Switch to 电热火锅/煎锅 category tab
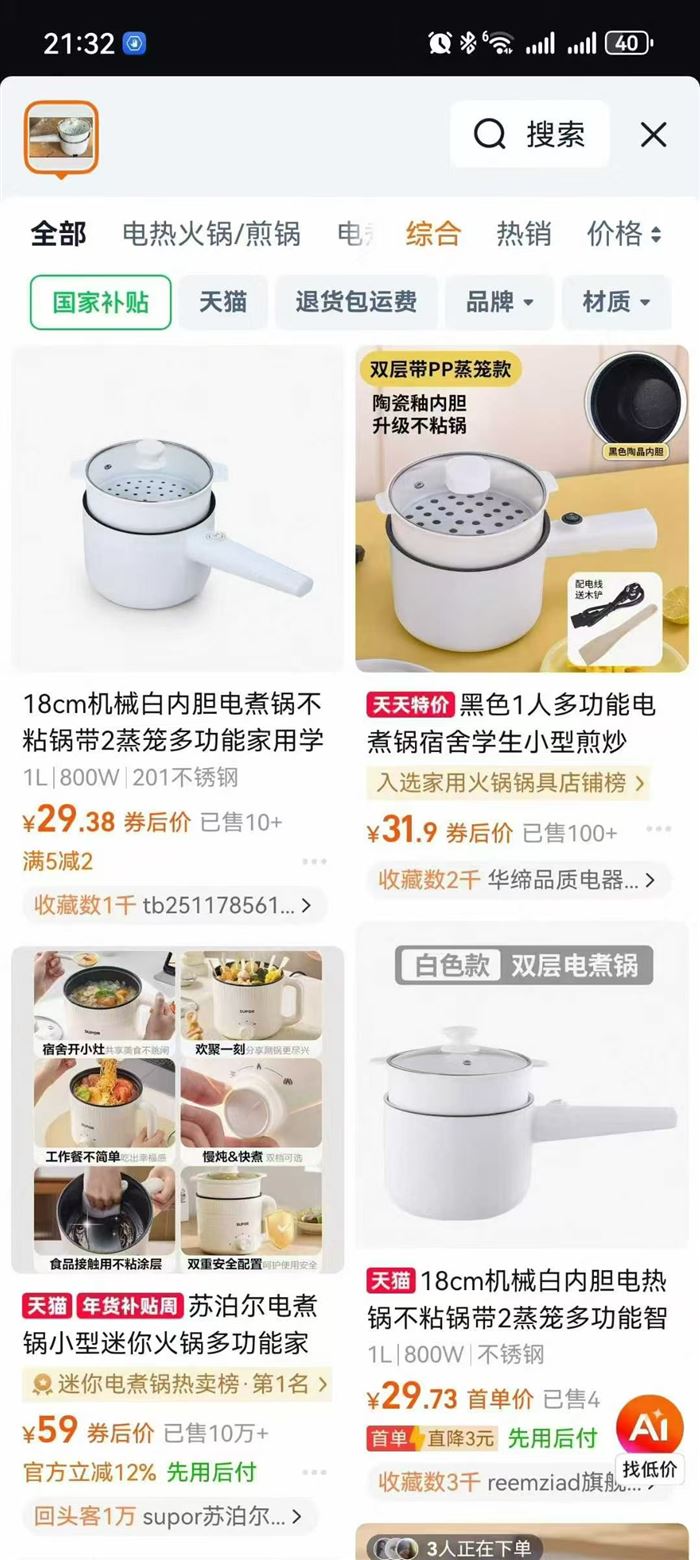Screen dimensions: 700x1560 point(211,234)
